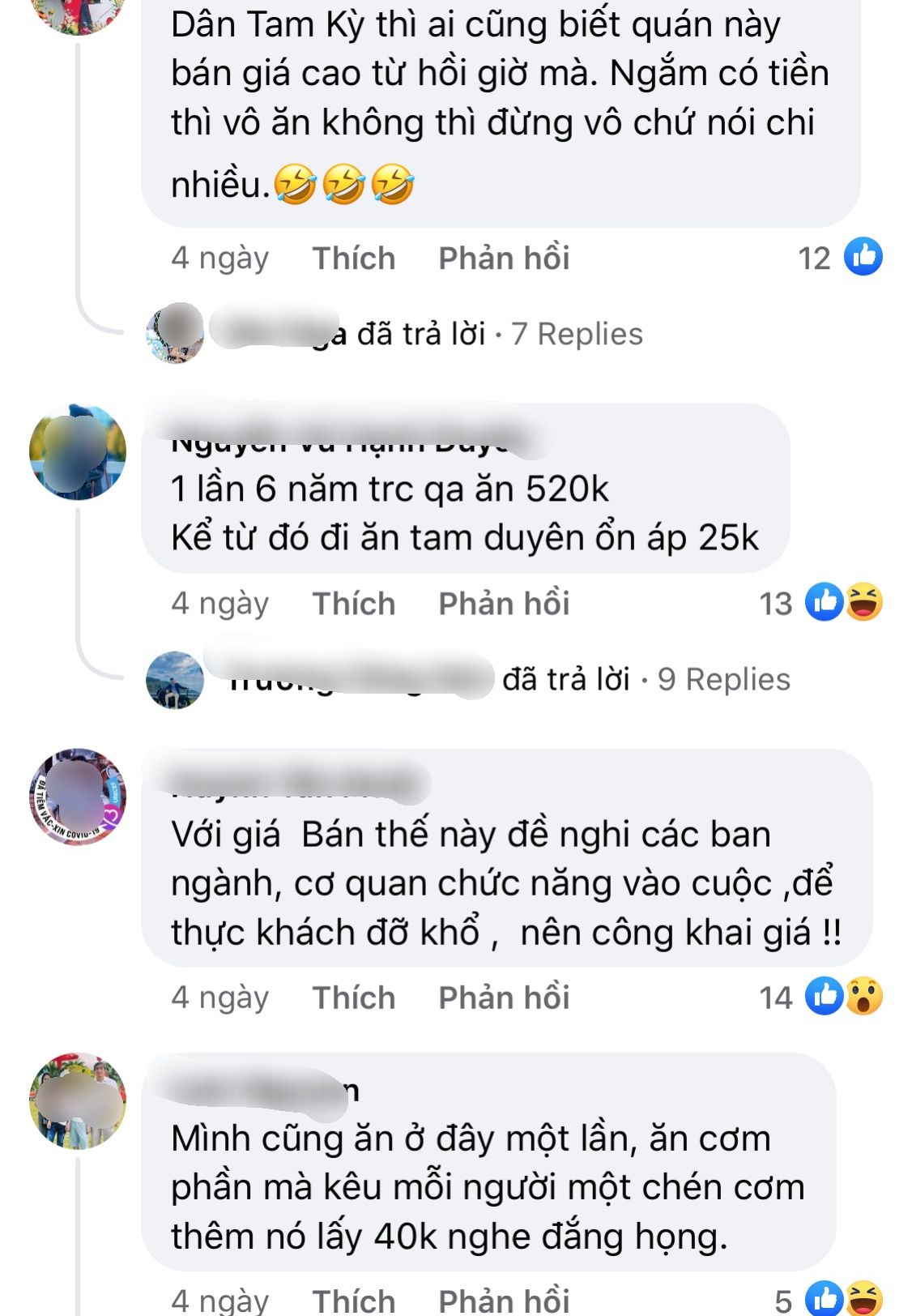
Task: Reply to the 520k comment
Action: pyautogui.click(x=504, y=604)
